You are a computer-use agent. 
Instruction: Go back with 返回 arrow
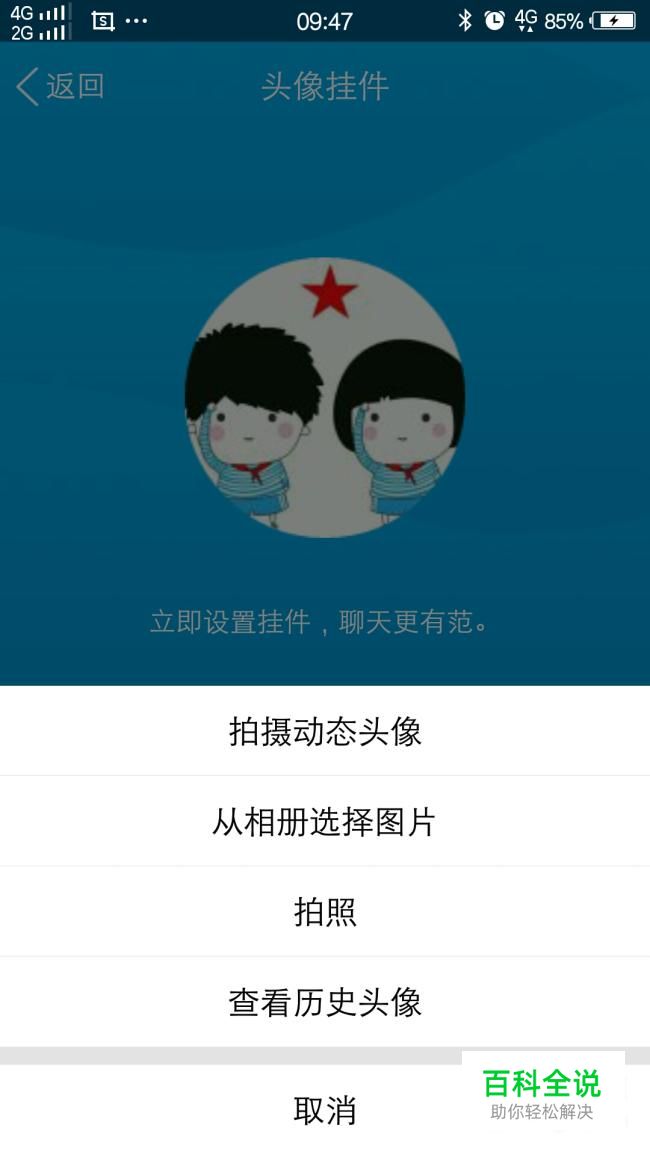click(x=59, y=86)
